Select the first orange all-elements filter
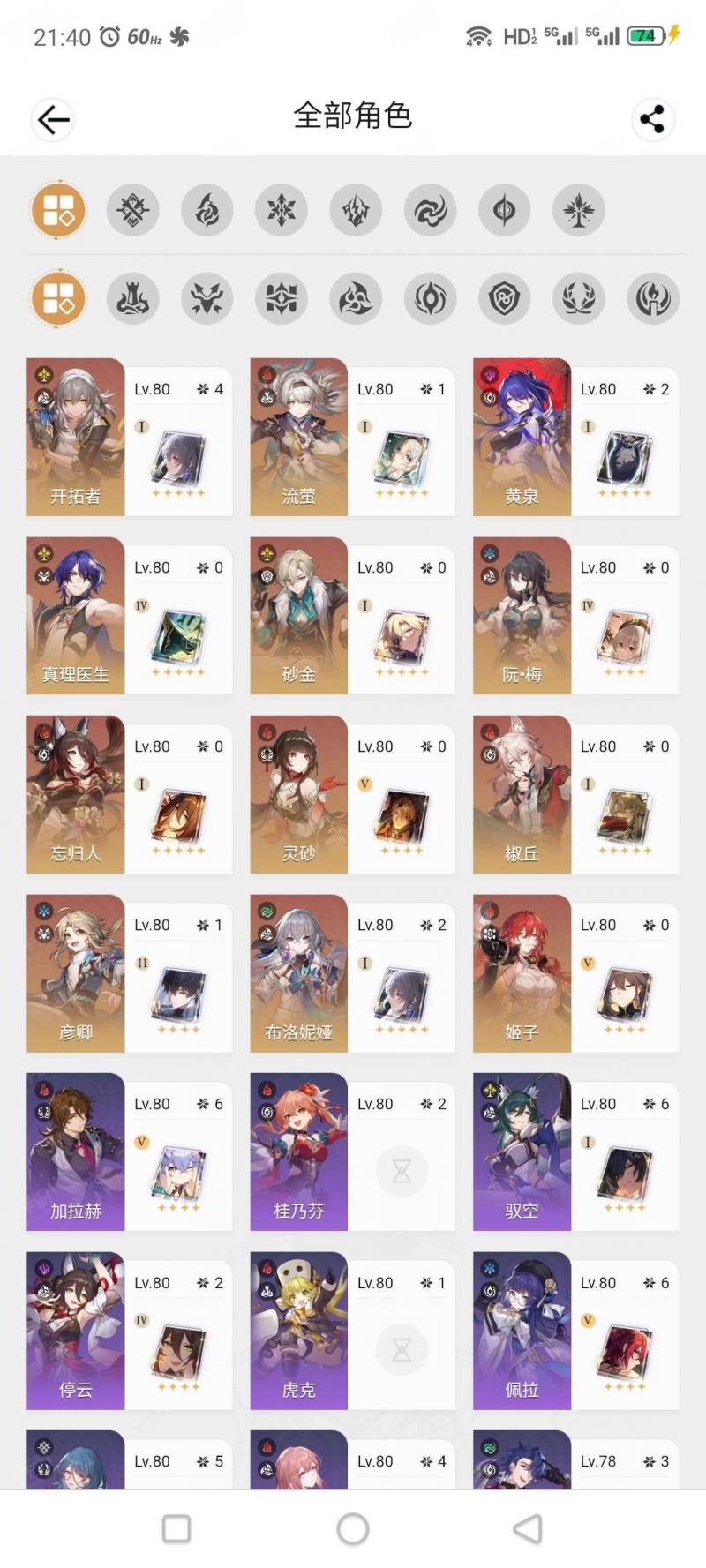The height and width of the screenshot is (1568, 706). (x=58, y=210)
